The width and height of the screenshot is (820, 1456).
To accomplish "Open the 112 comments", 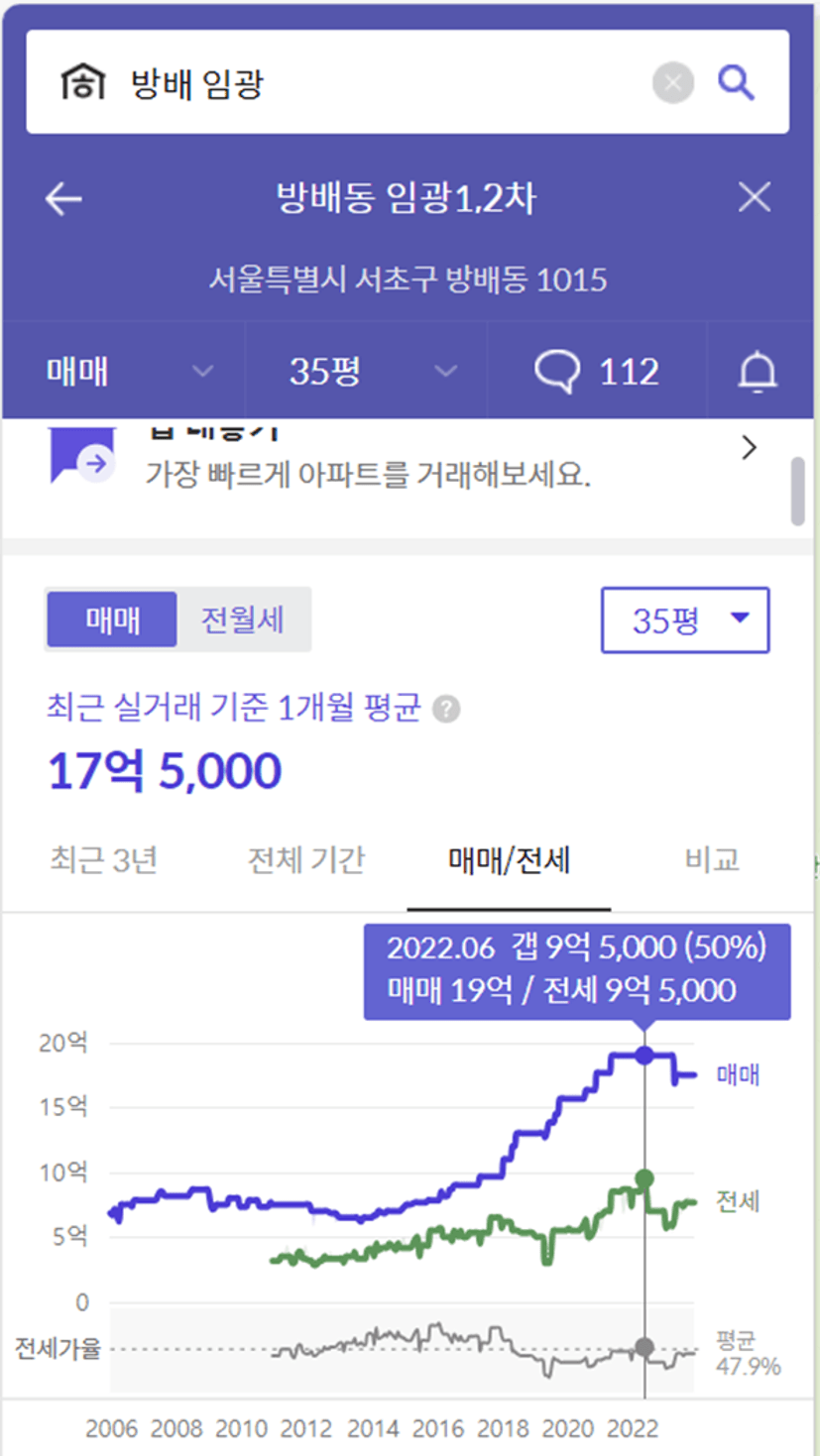I will pyautogui.click(x=597, y=372).
